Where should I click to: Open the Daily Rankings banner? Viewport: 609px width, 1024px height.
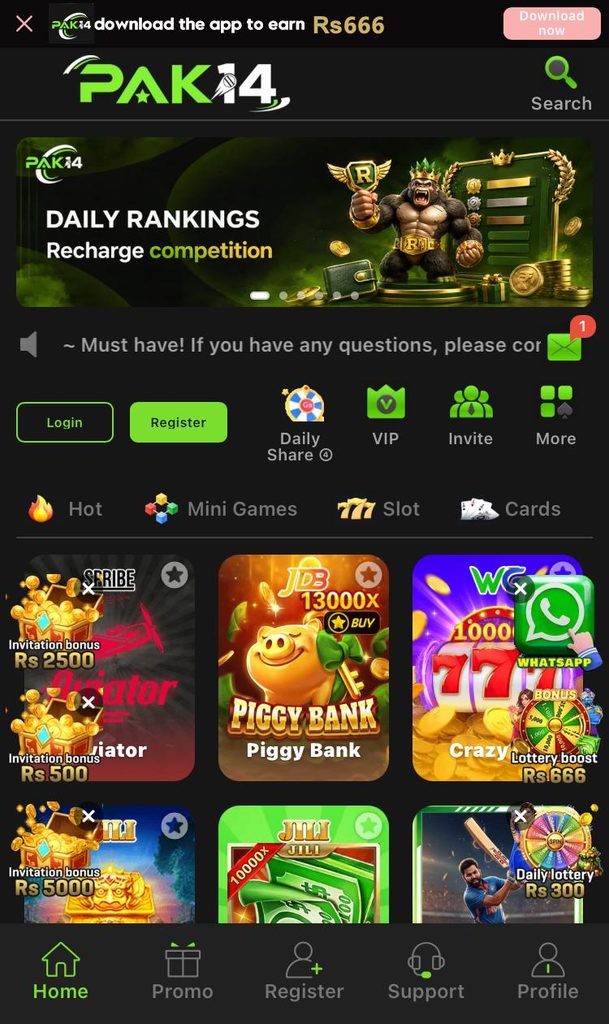point(304,222)
